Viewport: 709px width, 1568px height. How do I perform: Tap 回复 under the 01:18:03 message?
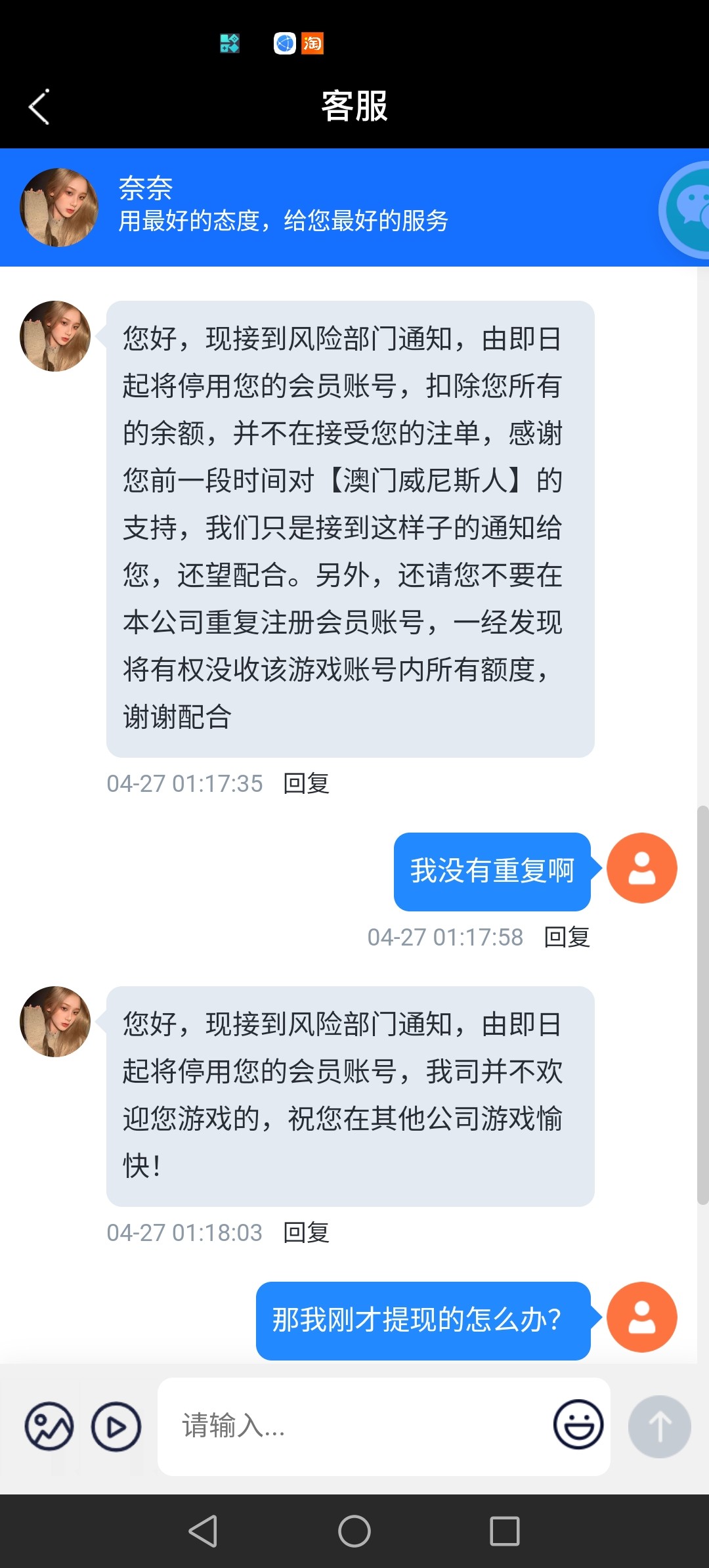306,1232
